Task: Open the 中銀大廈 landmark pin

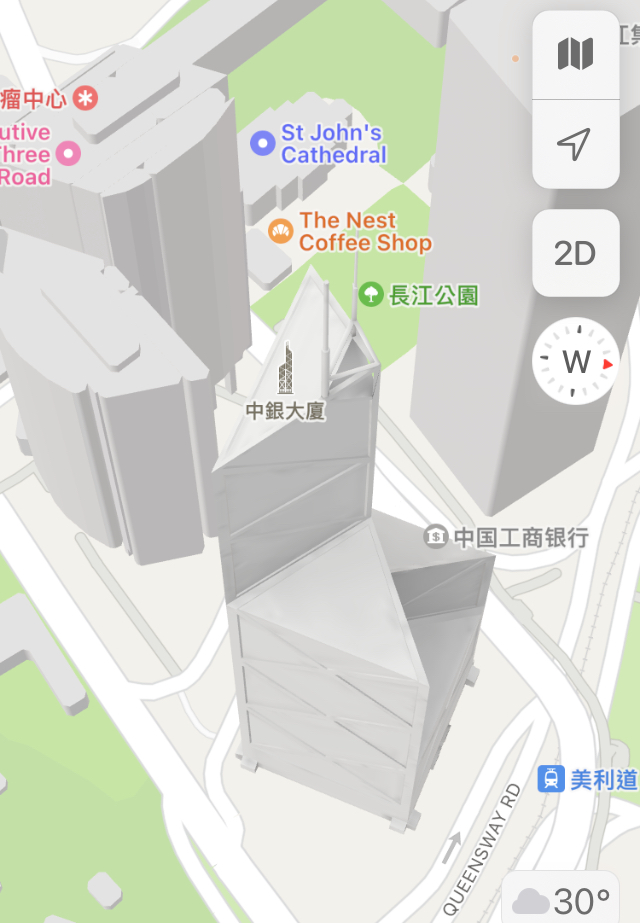Action: tap(286, 370)
